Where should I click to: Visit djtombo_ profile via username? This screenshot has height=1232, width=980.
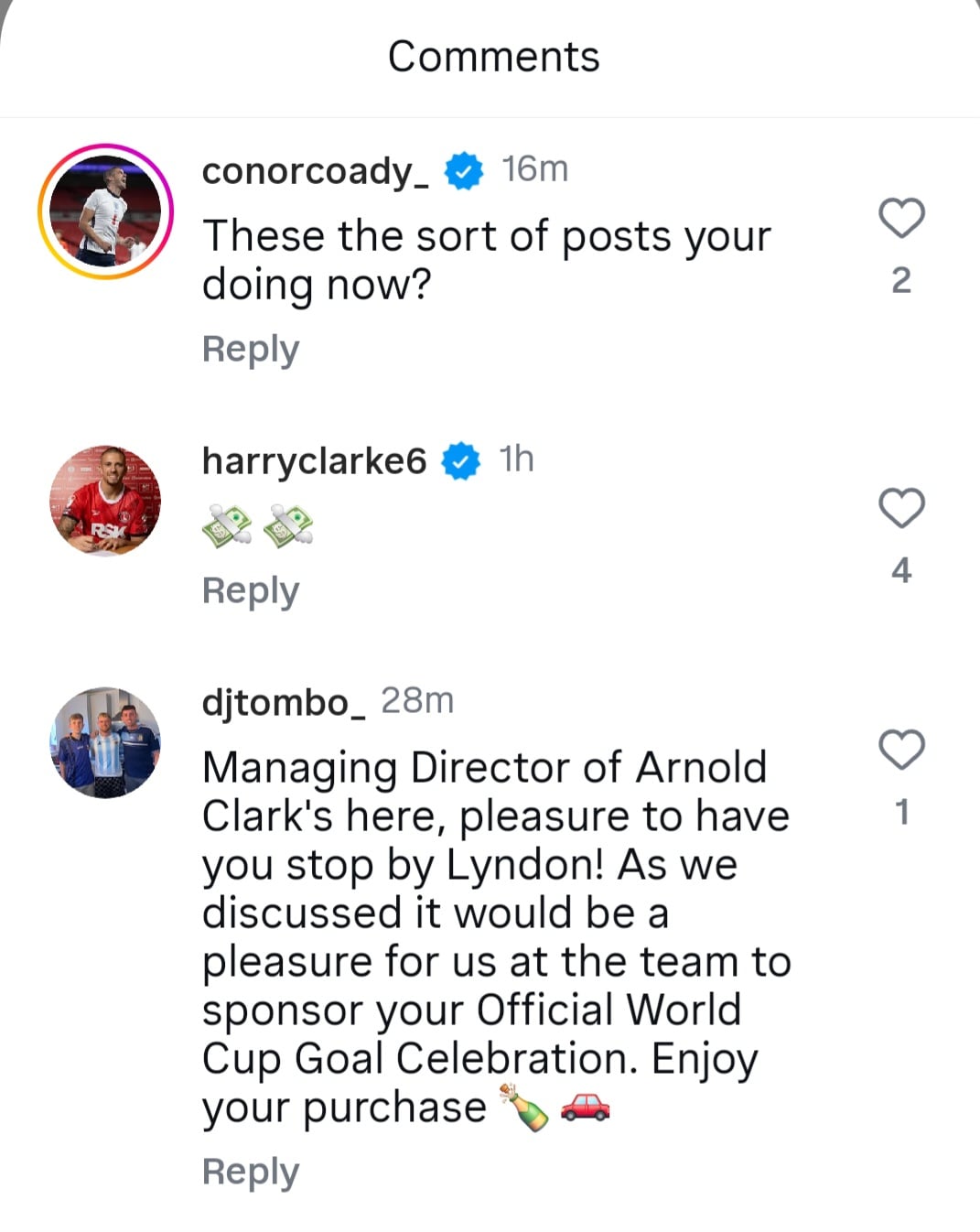pos(284,702)
